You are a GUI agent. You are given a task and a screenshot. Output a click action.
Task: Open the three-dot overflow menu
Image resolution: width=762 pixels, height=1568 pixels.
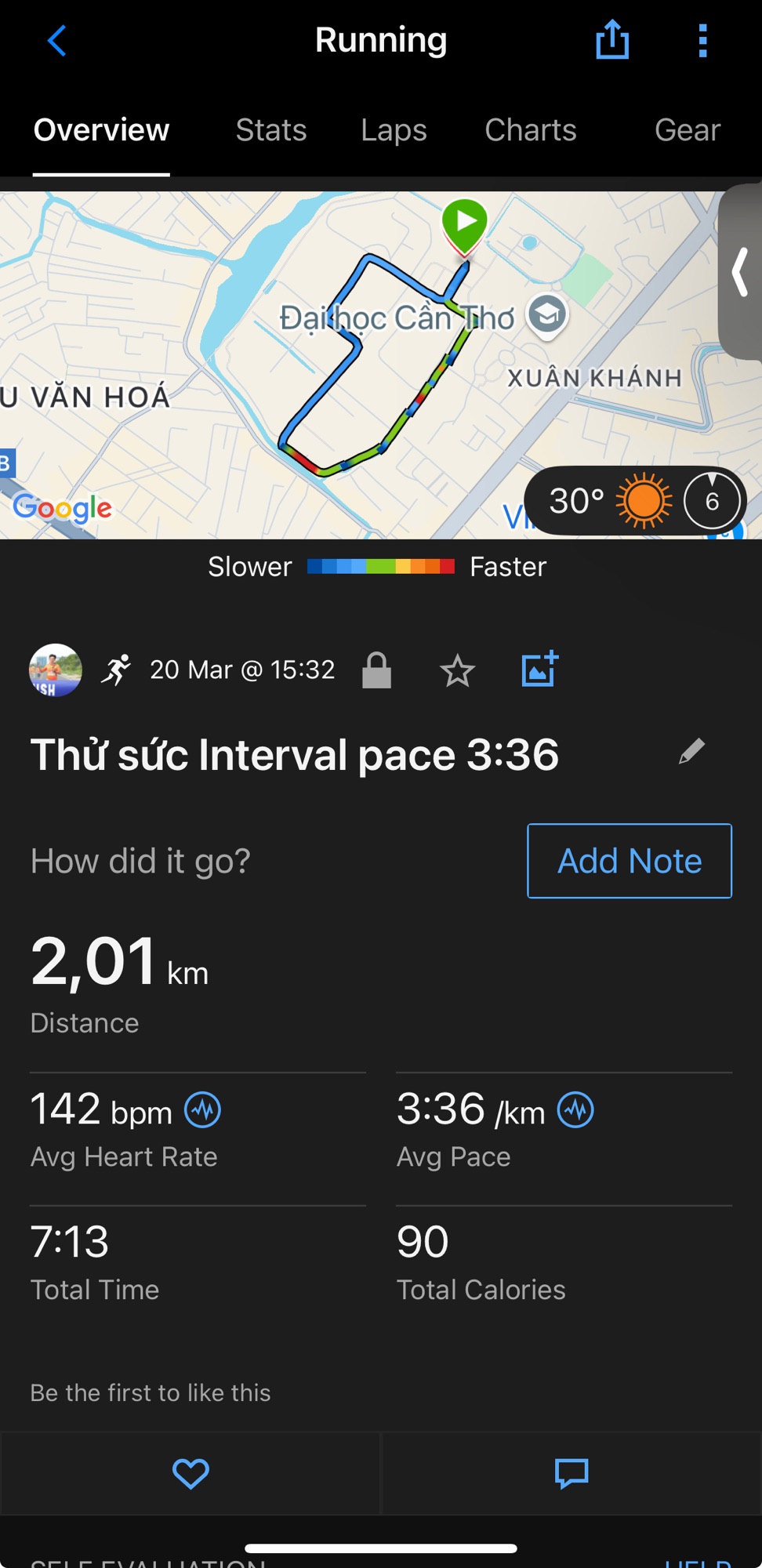coord(702,41)
